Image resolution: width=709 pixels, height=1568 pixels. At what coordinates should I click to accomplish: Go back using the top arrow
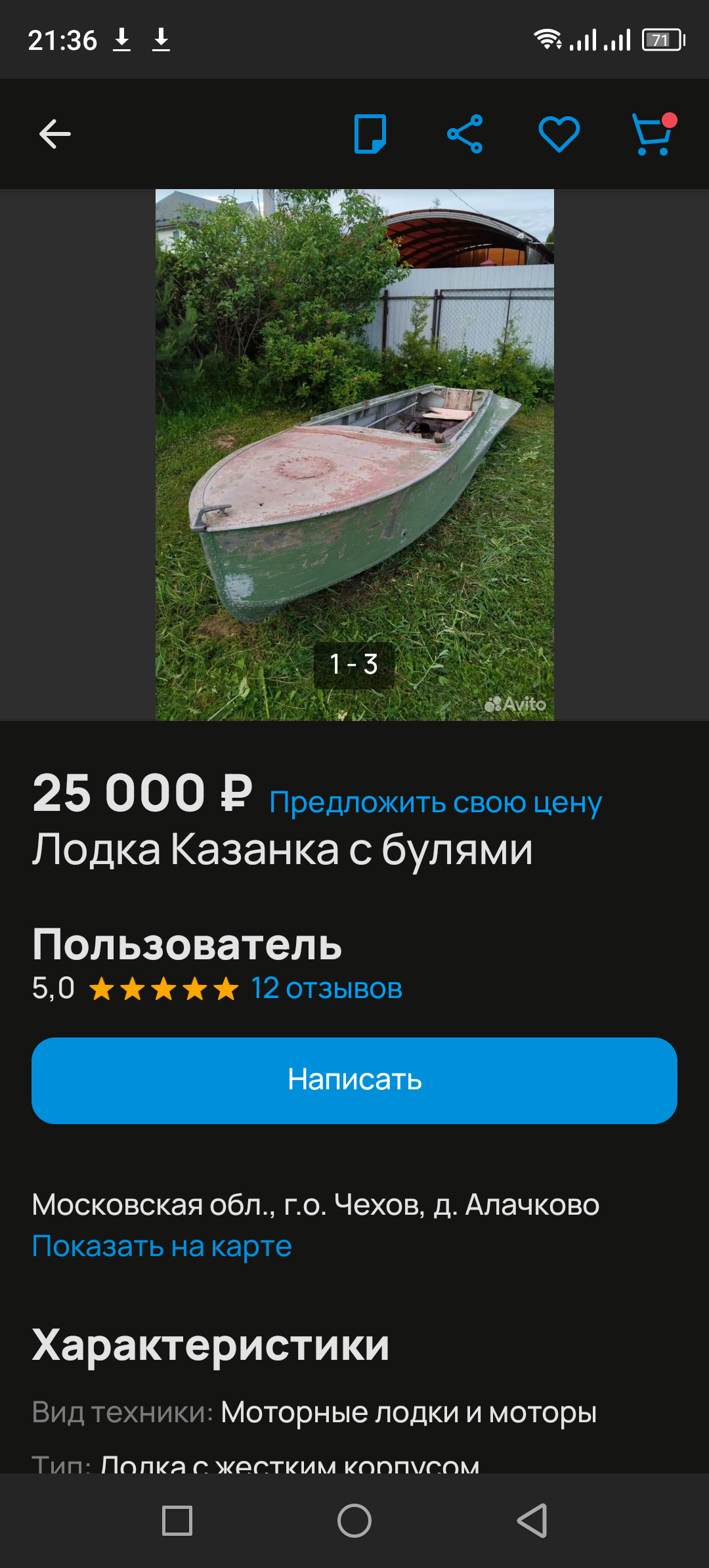coord(55,135)
